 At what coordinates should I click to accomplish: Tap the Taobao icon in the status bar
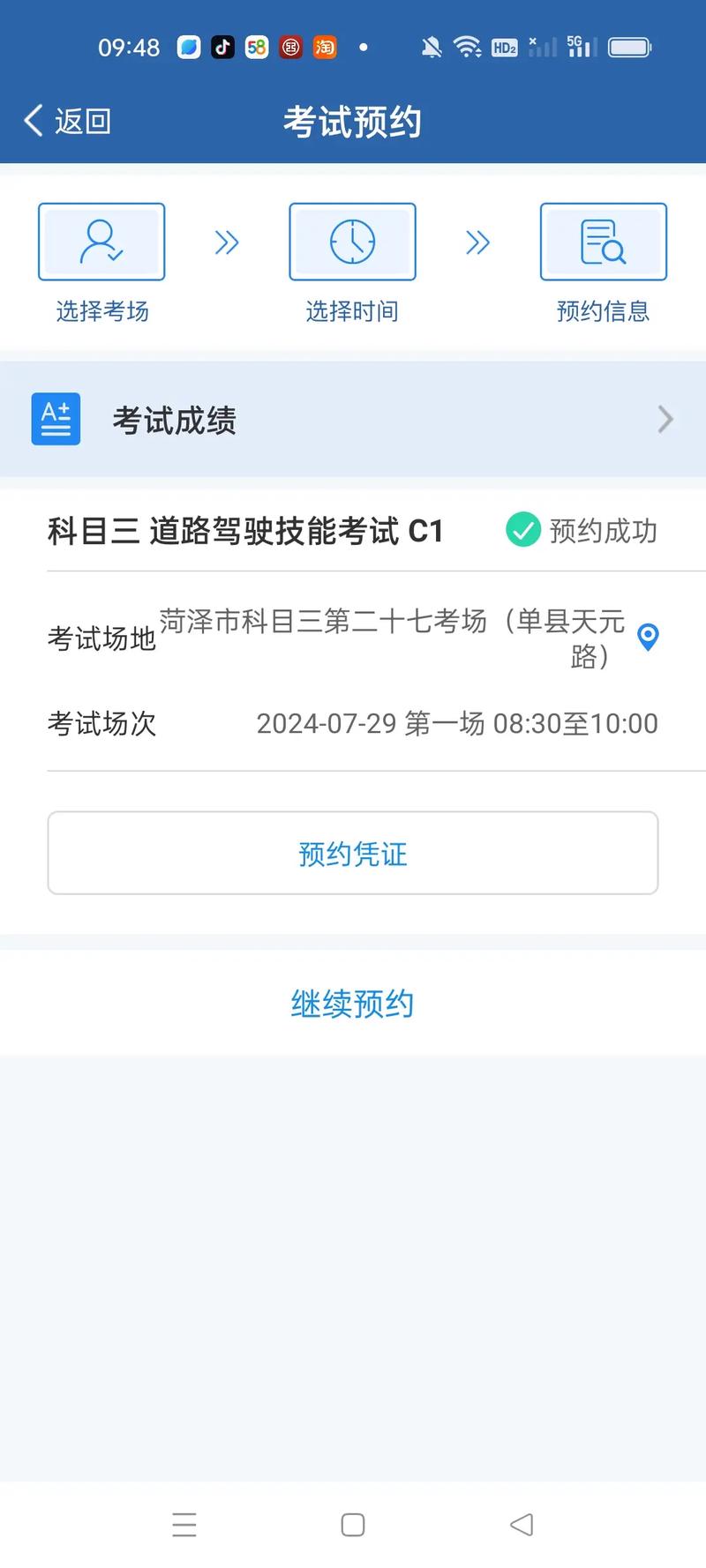click(x=325, y=47)
